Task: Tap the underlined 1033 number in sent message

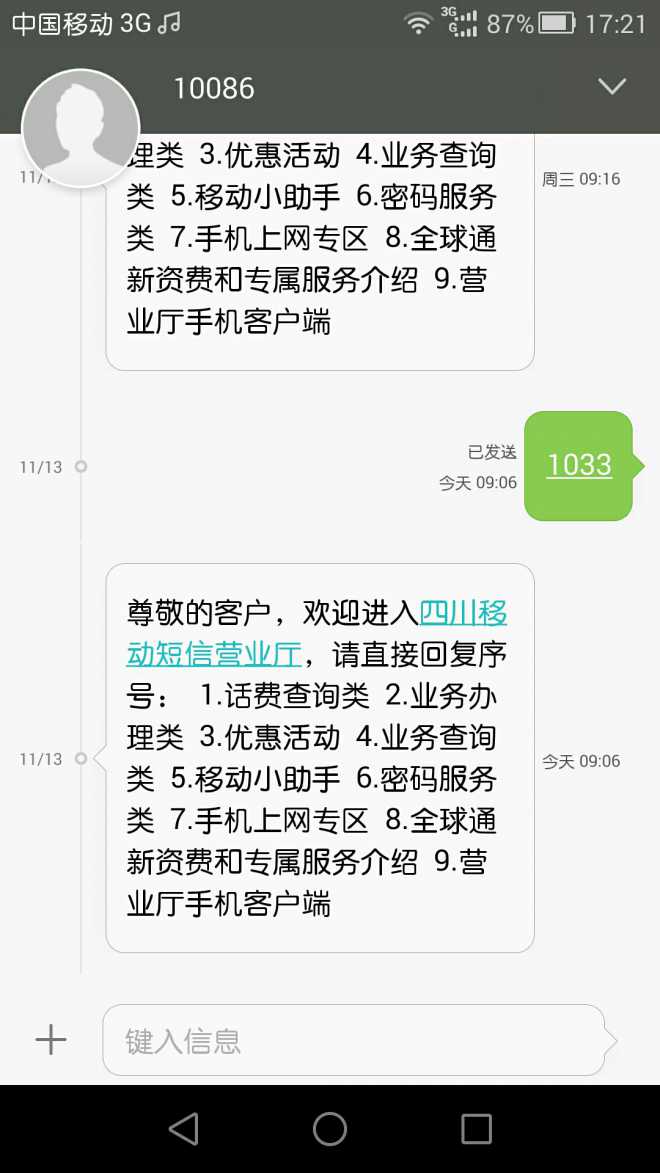Action: click(579, 465)
